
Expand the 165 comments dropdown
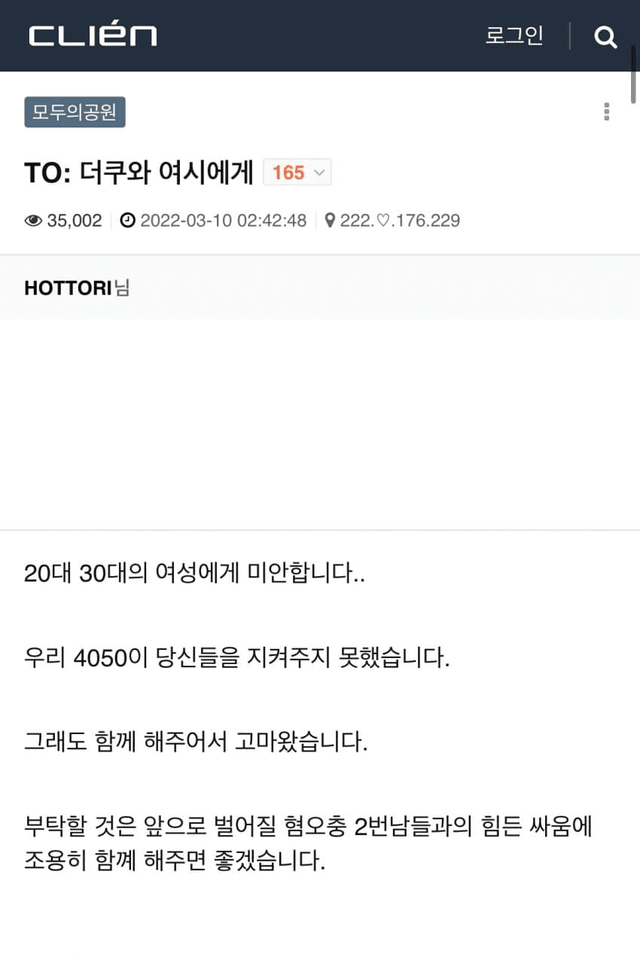(297, 173)
